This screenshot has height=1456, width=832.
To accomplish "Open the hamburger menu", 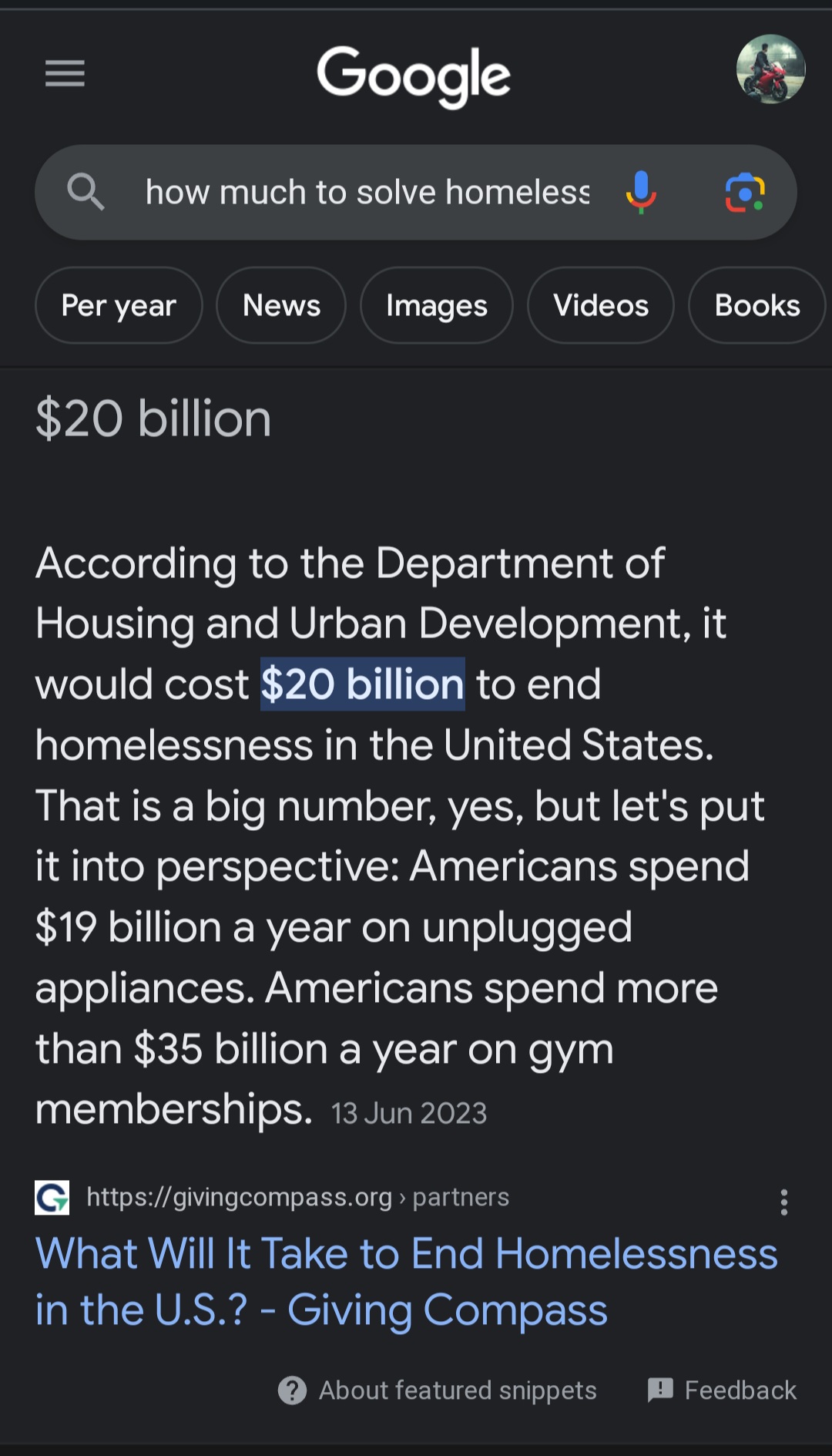I will [x=65, y=73].
